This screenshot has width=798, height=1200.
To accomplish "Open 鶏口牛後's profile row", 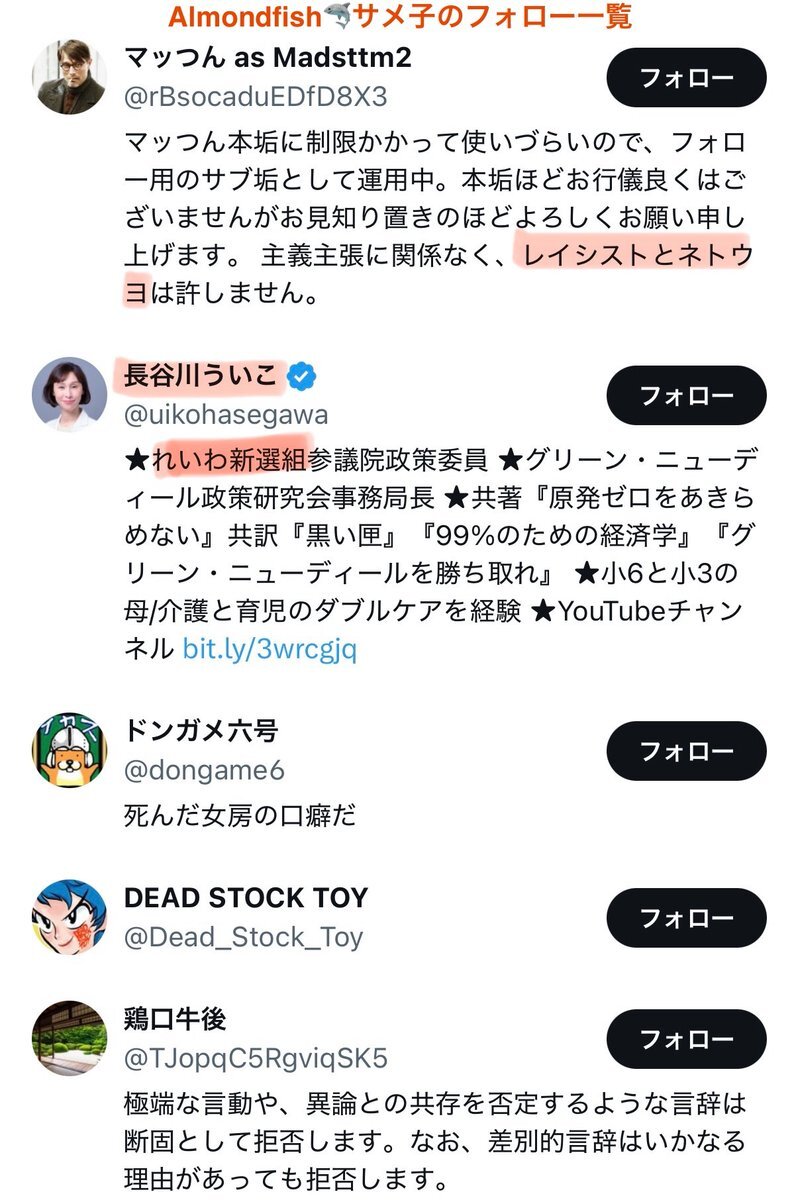I will [176, 1020].
